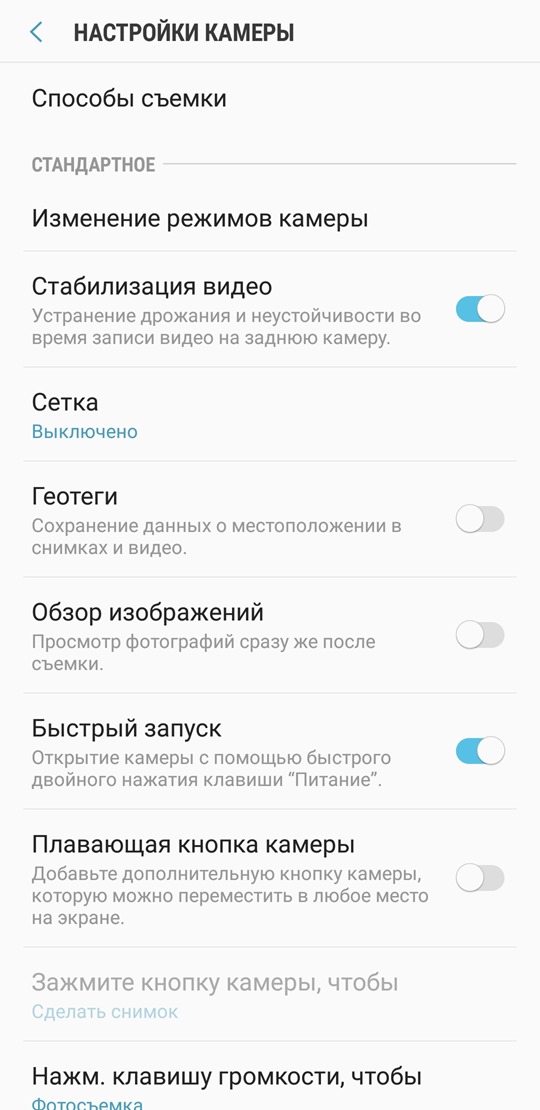540x1110 pixels.
Task: Go back from camera settings
Action: [36, 32]
